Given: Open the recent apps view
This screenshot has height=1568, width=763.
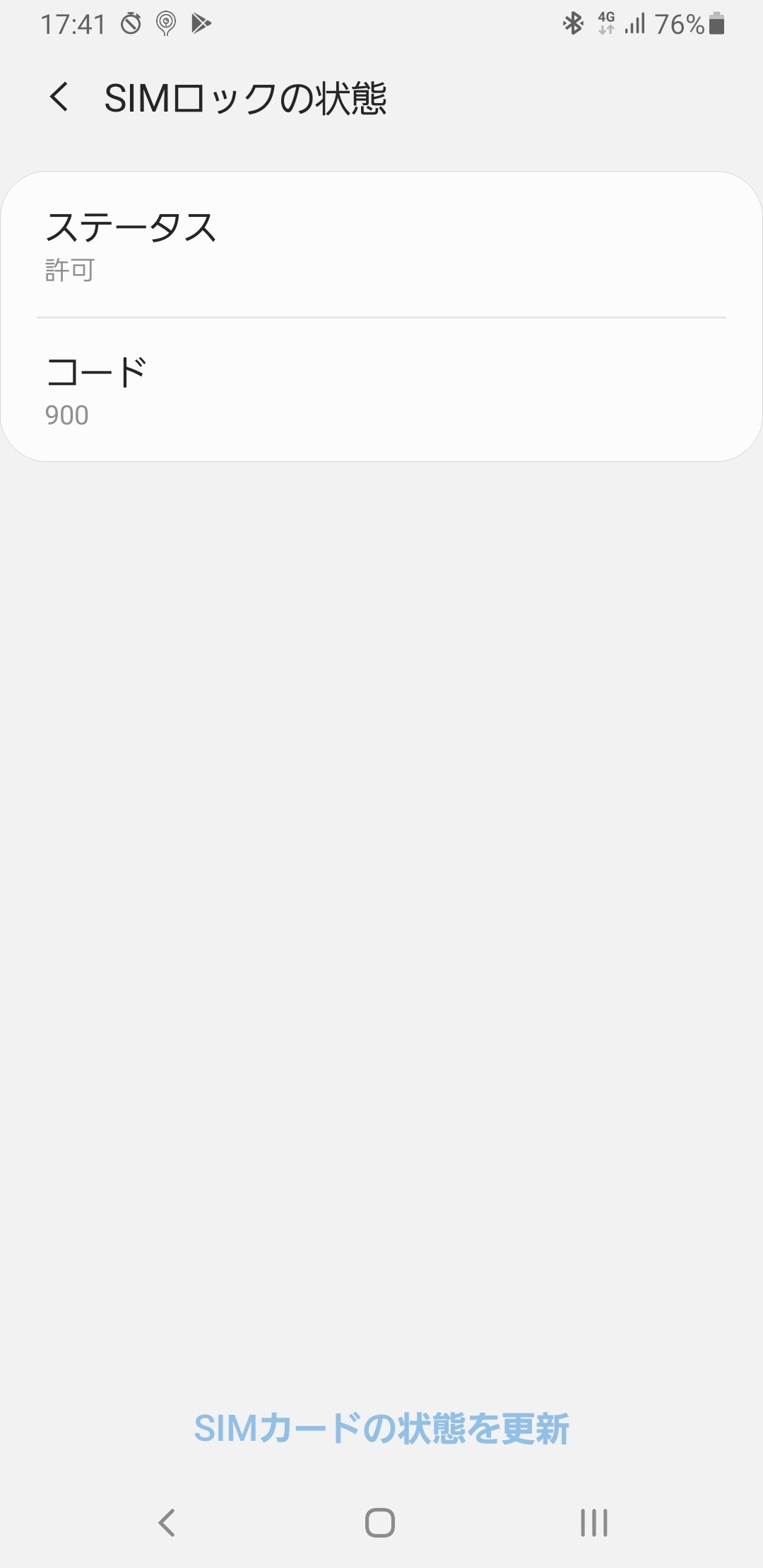Looking at the screenshot, I should 593,1523.
